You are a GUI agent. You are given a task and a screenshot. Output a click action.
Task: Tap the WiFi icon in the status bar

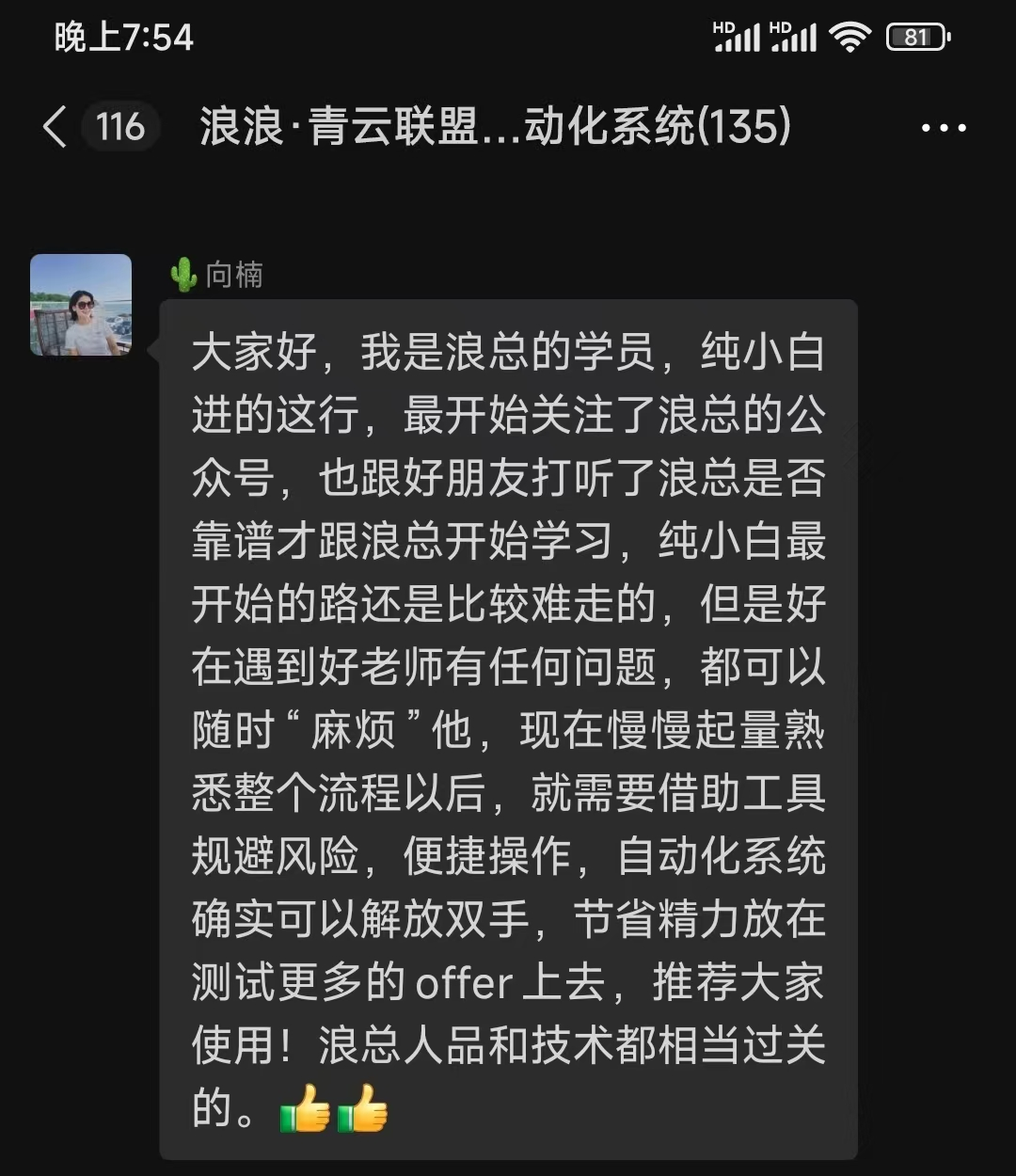pos(849,35)
